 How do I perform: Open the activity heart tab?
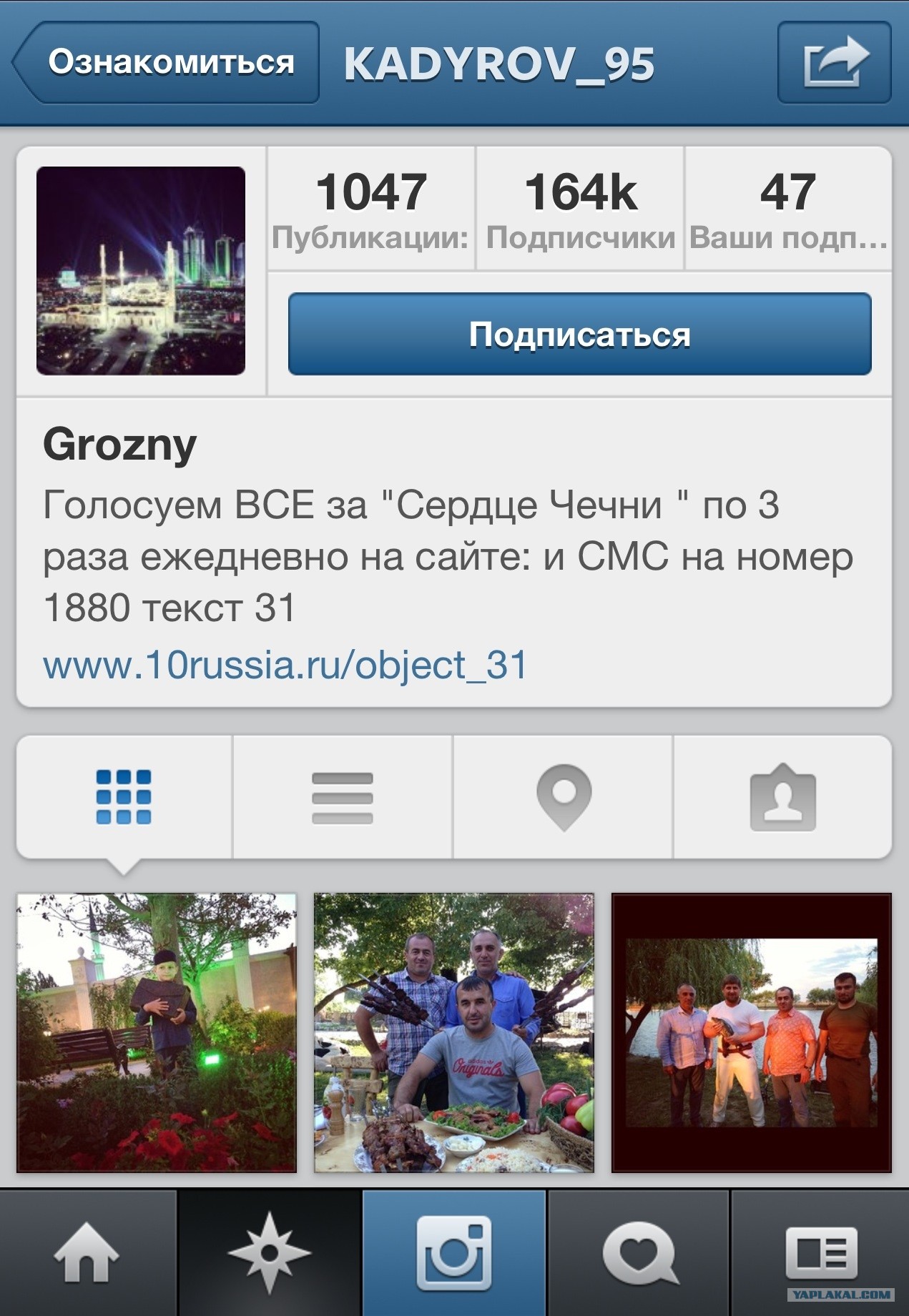click(639, 1253)
